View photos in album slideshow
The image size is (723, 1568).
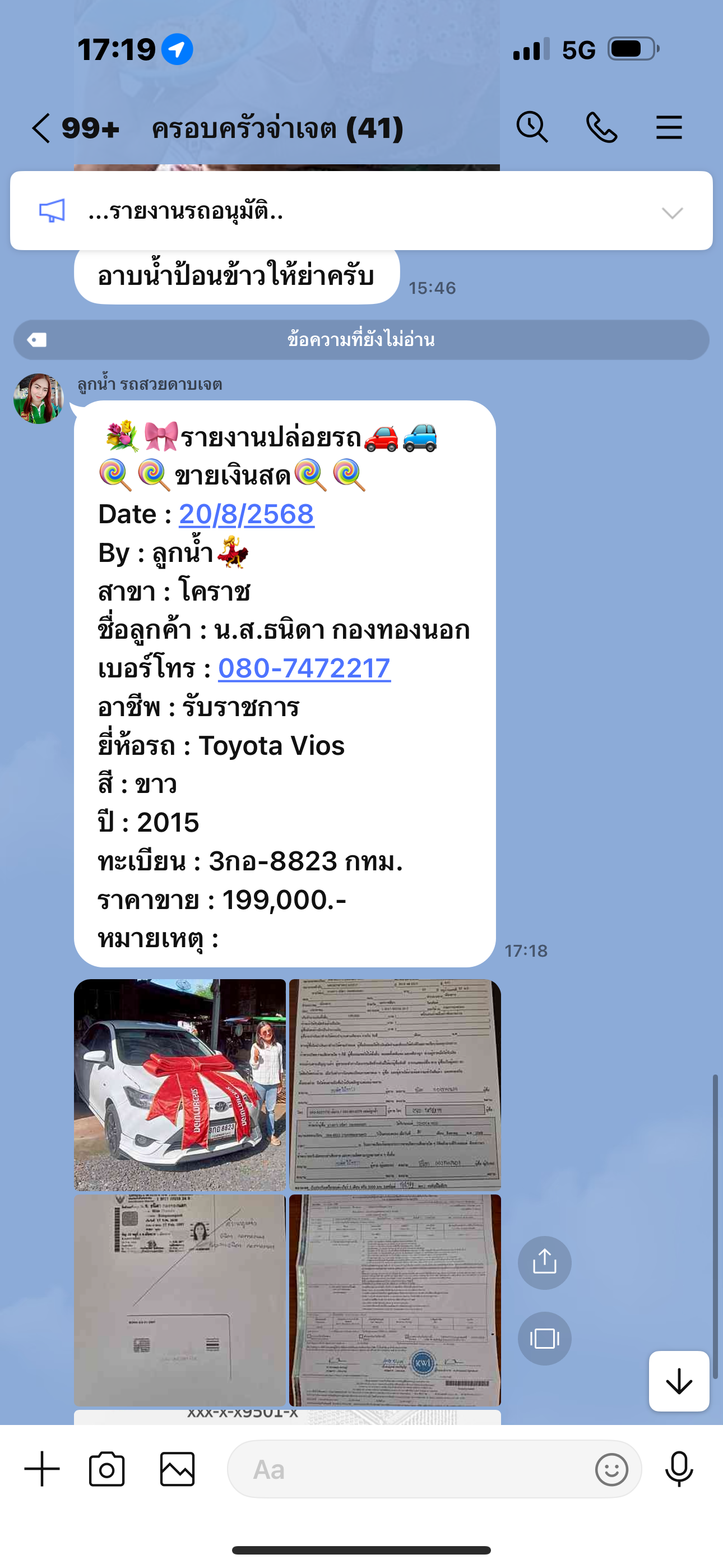pyautogui.click(x=544, y=1338)
